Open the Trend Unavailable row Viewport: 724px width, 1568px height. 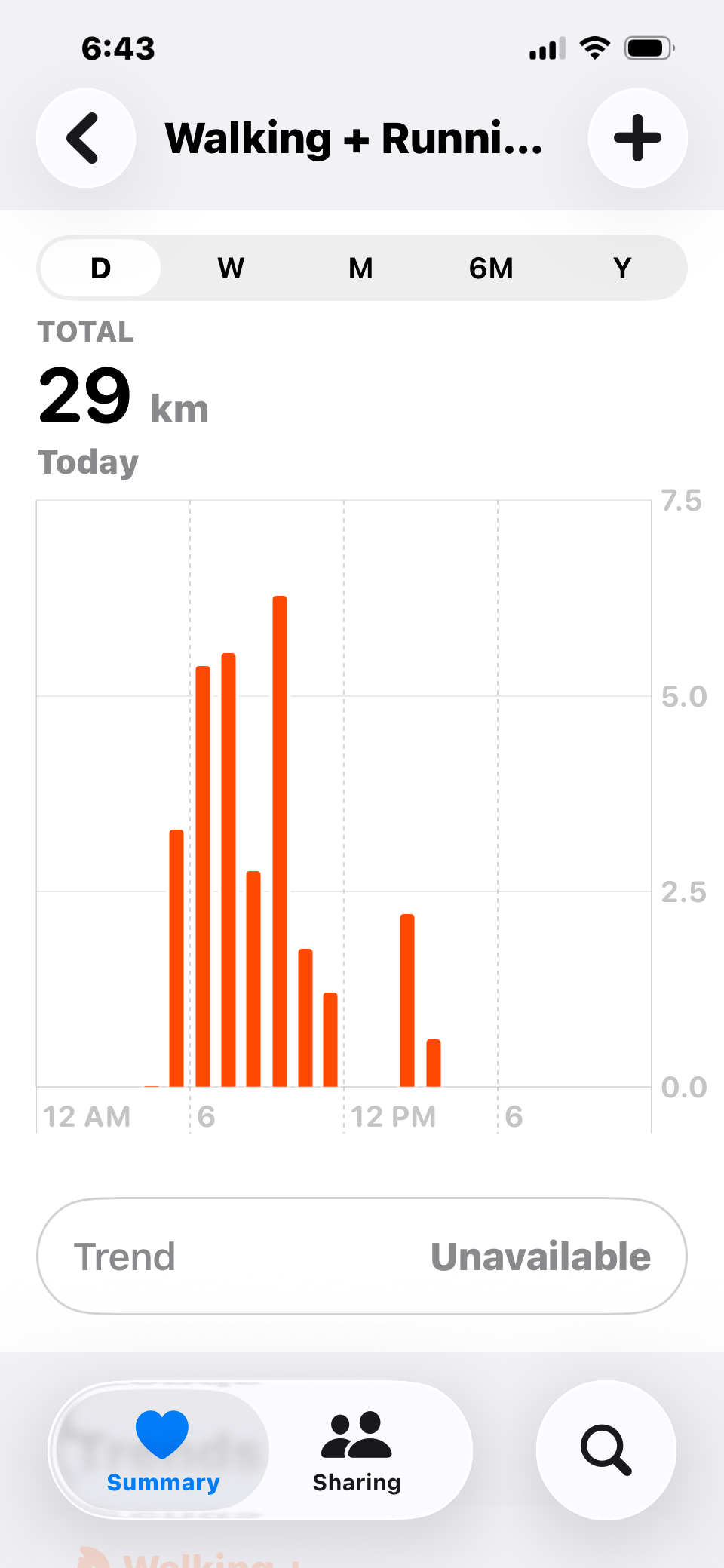click(x=362, y=1257)
